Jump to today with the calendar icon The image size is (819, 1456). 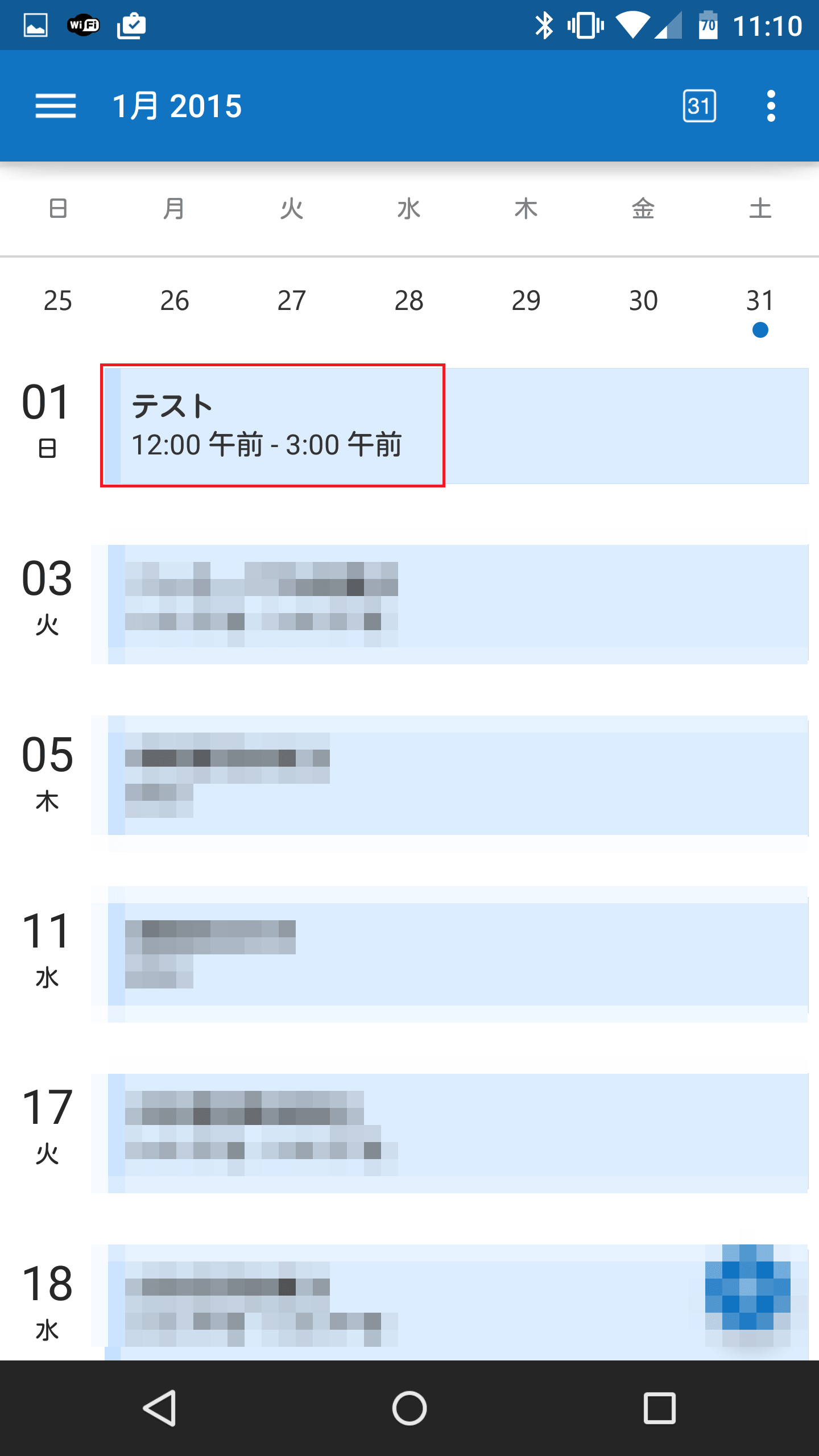point(699,106)
